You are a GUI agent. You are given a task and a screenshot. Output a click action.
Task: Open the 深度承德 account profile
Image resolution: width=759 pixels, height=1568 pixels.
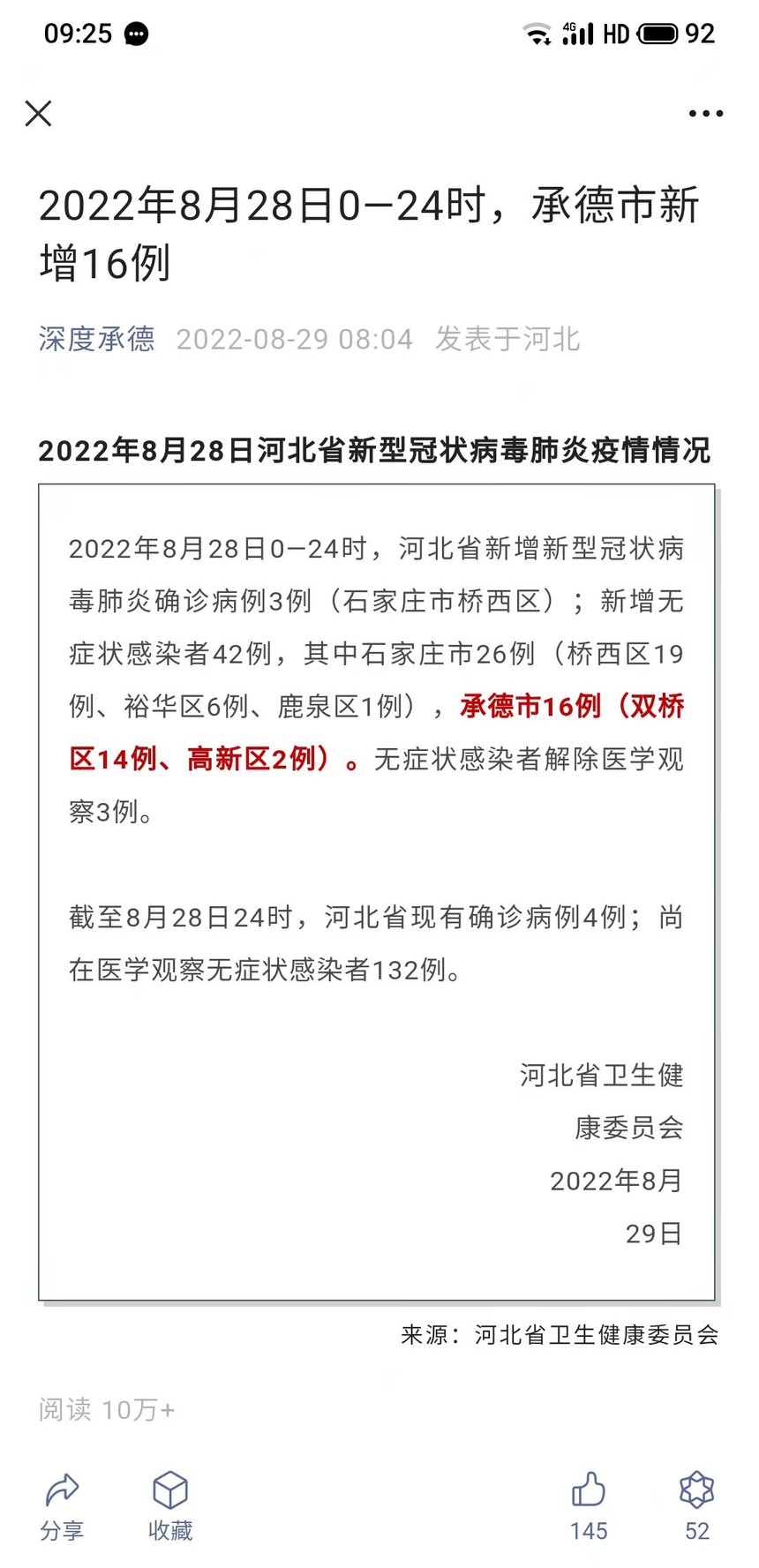click(x=96, y=339)
